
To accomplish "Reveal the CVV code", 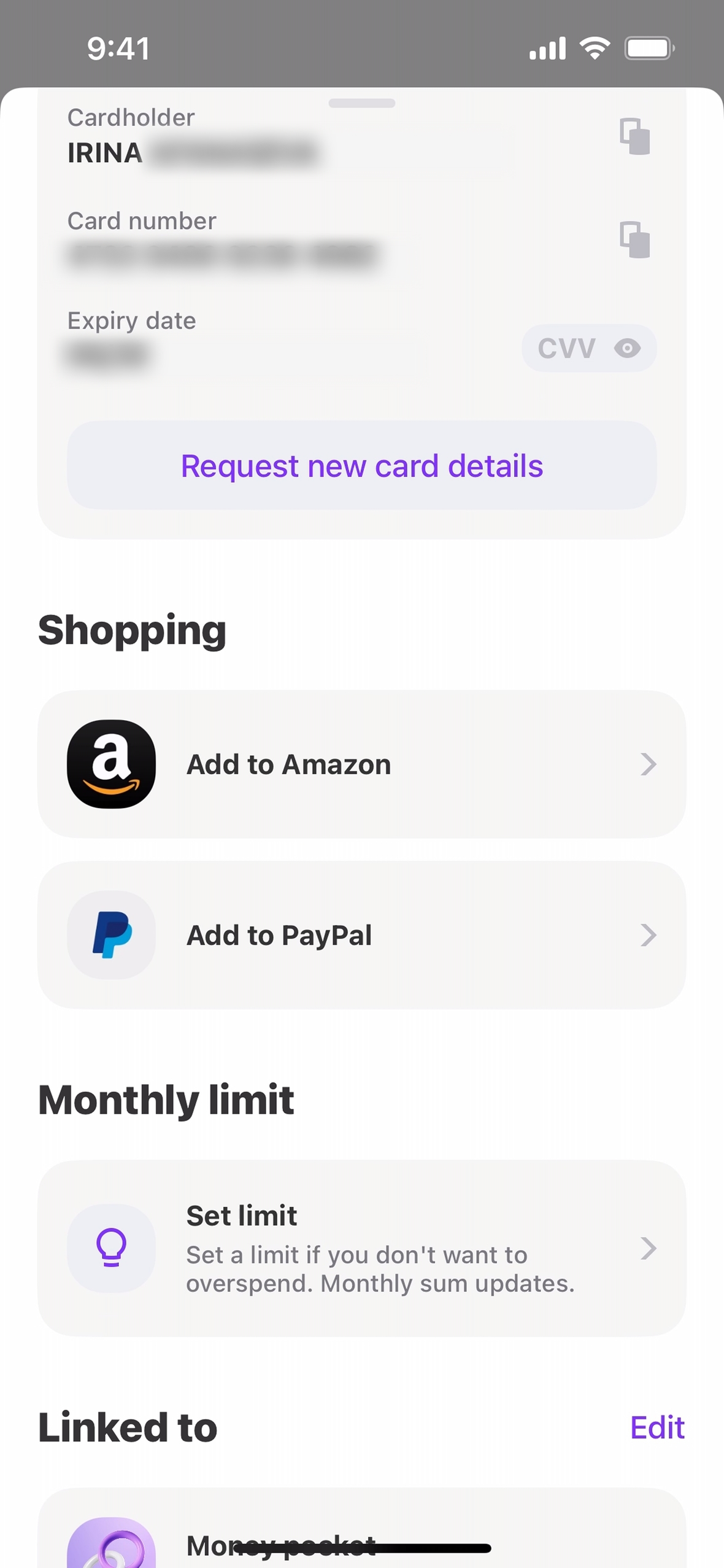I will [589, 348].
